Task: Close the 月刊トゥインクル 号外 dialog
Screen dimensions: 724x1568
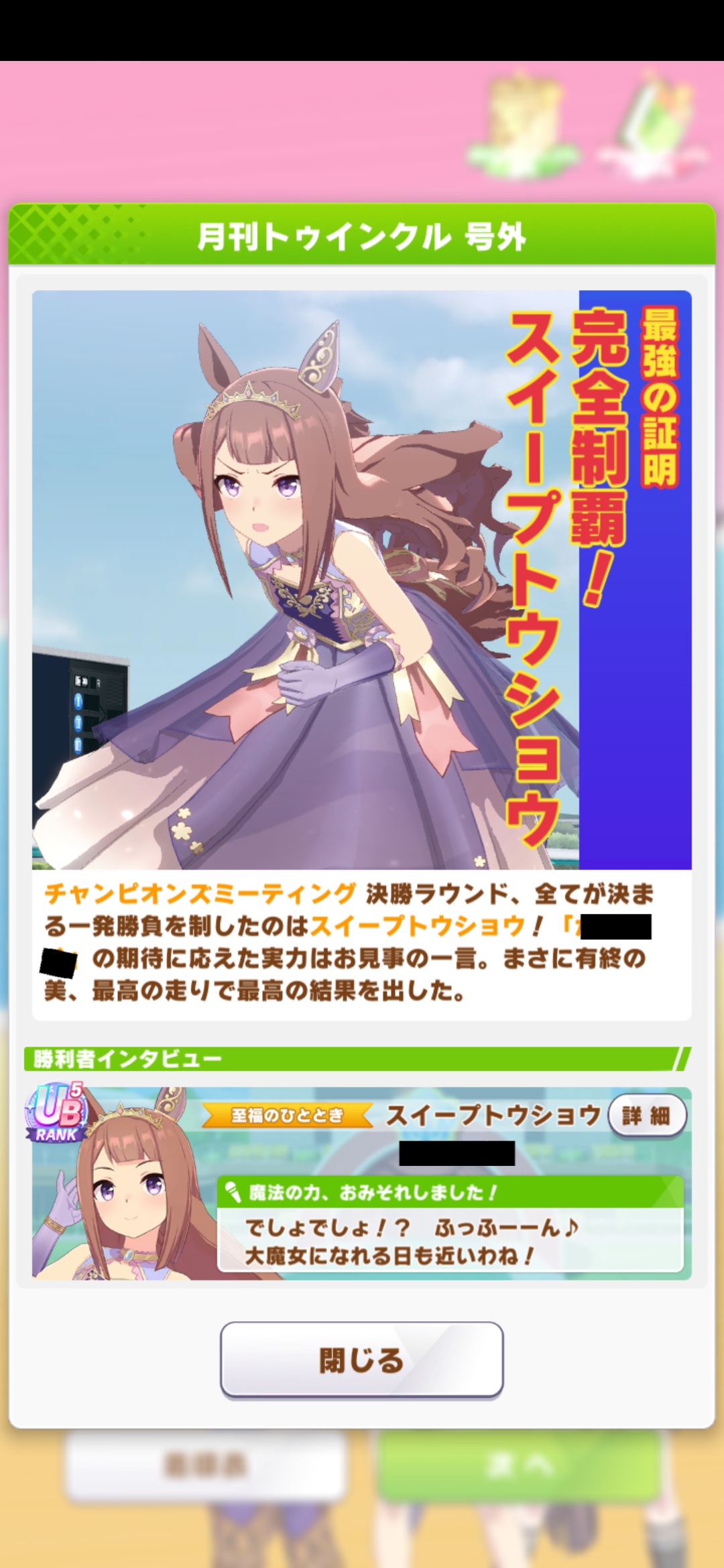Action: click(361, 1359)
